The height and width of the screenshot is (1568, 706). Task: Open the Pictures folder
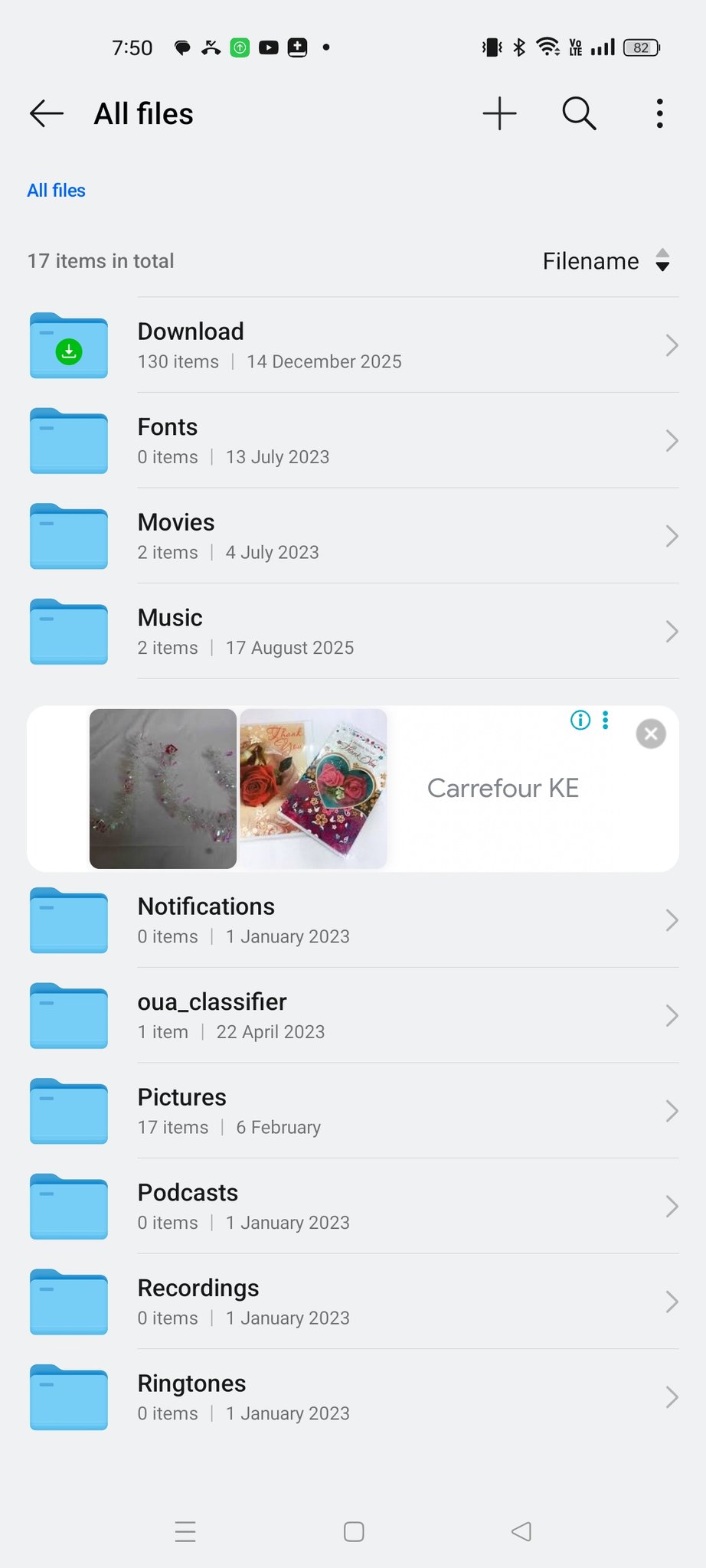coord(352,1111)
